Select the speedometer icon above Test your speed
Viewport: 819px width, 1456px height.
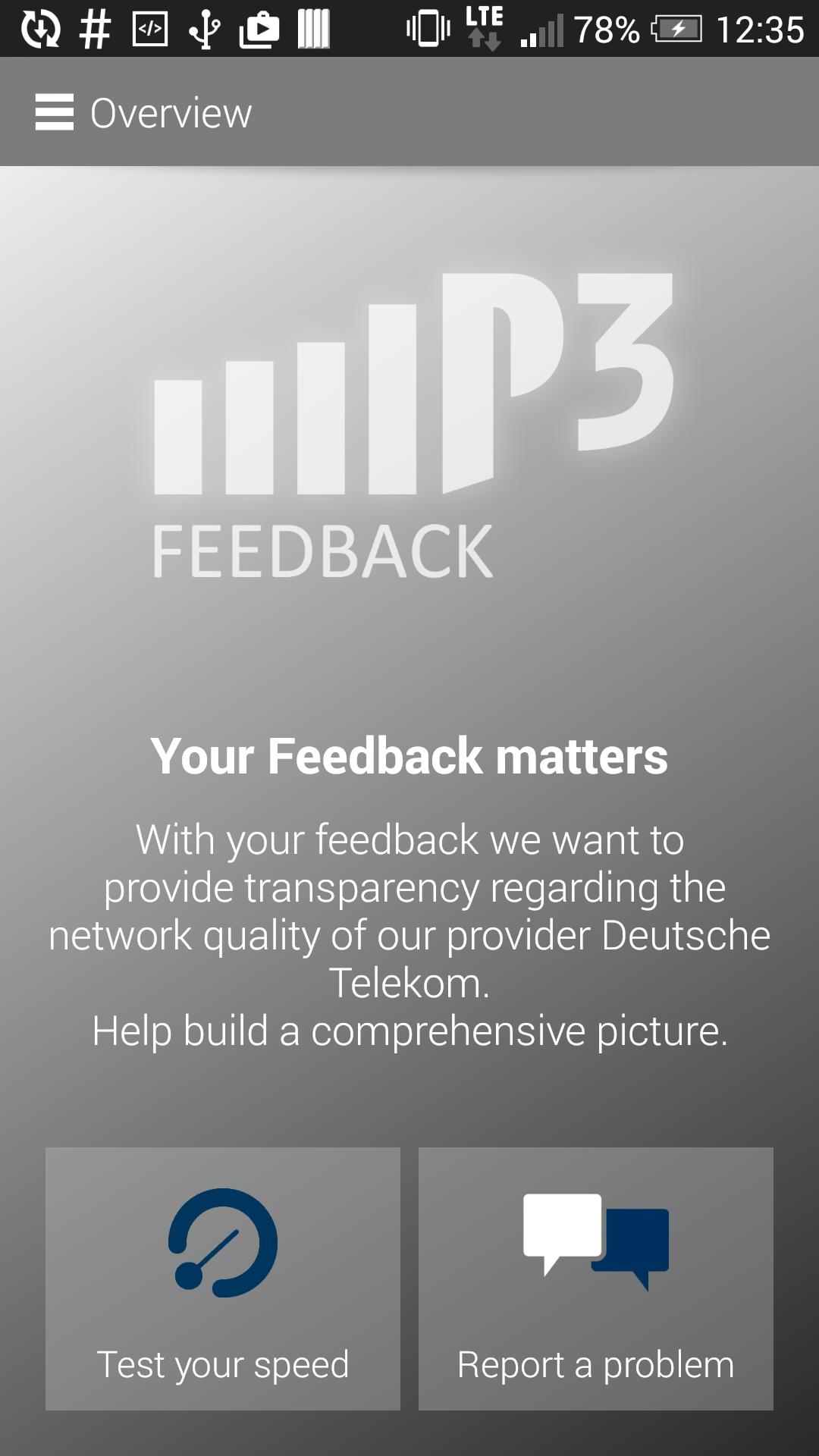pyautogui.click(x=224, y=1244)
